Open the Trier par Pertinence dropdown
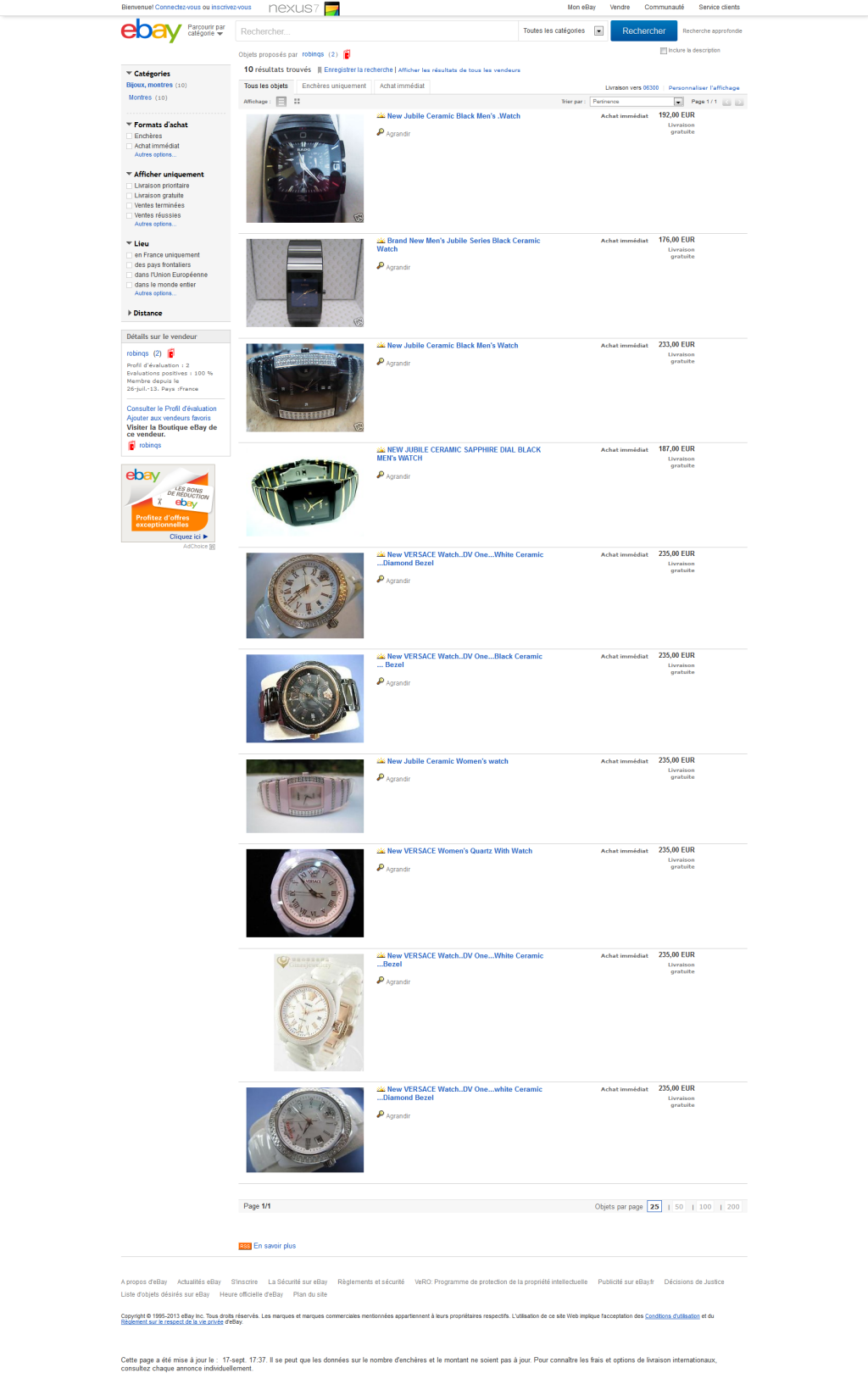Screen dimensions: 868x1390 pyautogui.click(x=637, y=102)
